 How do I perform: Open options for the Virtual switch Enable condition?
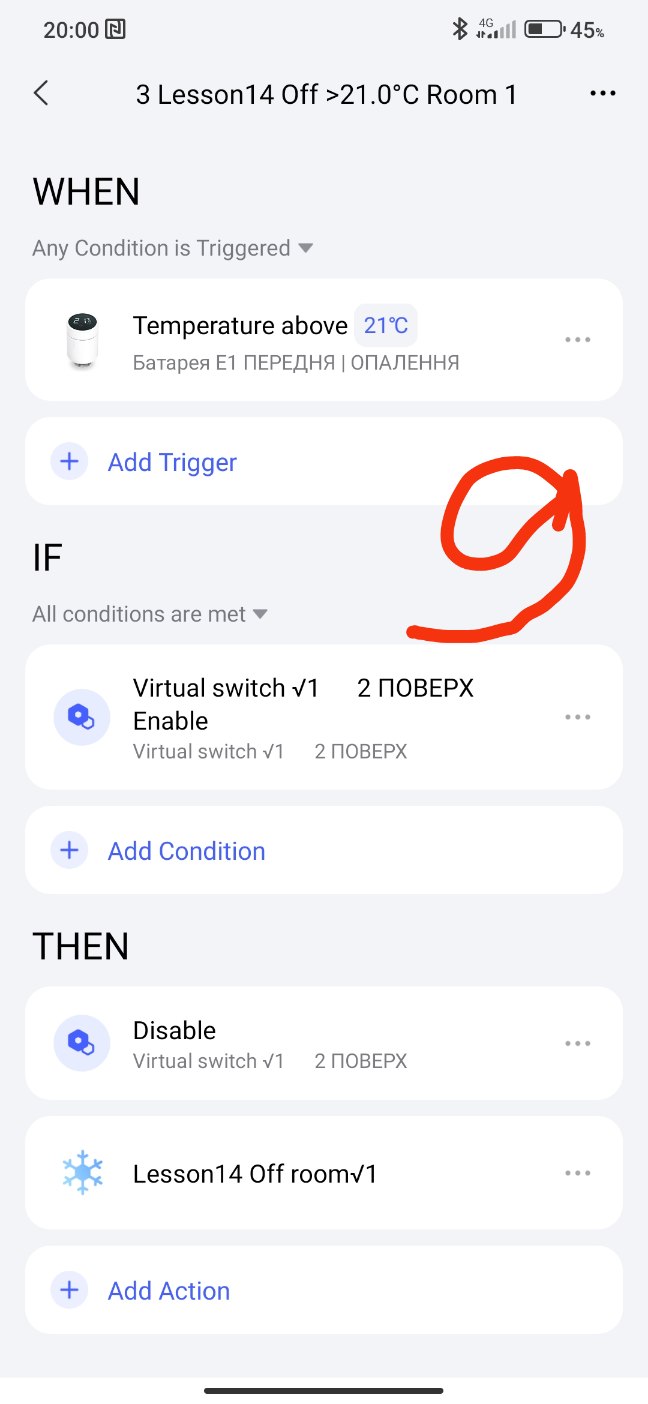[x=578, y=718]
